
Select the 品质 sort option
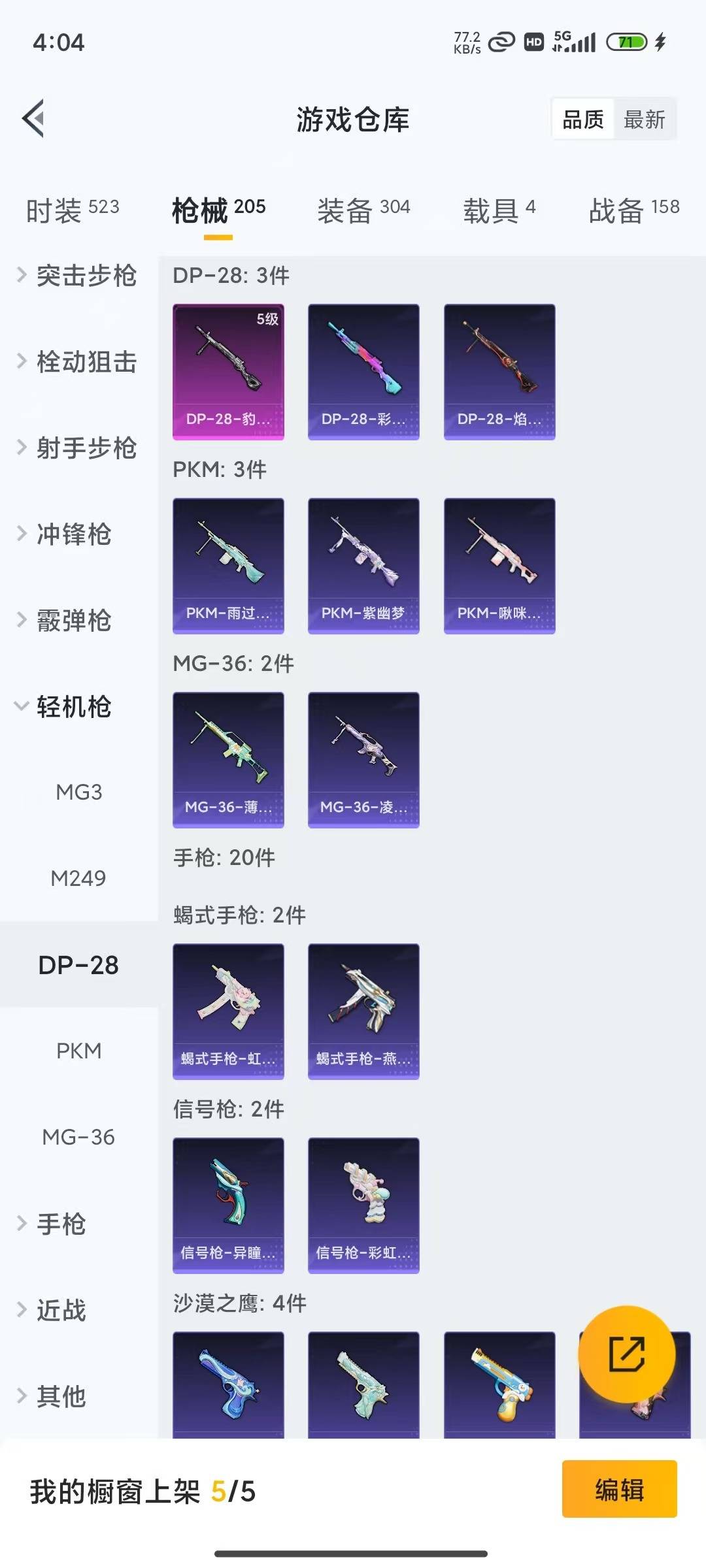(x=584, y=119)
